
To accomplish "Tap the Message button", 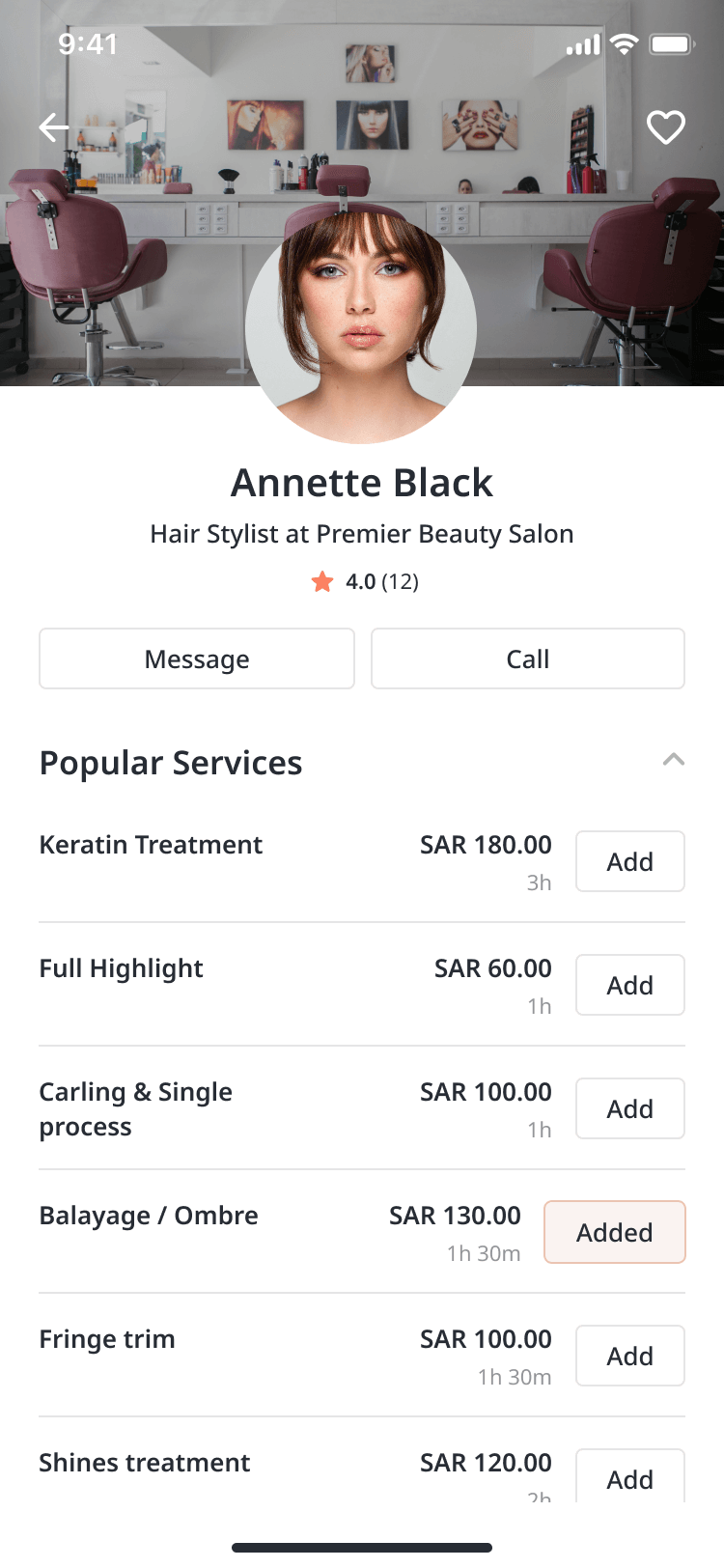I will [x=197, y=658].
